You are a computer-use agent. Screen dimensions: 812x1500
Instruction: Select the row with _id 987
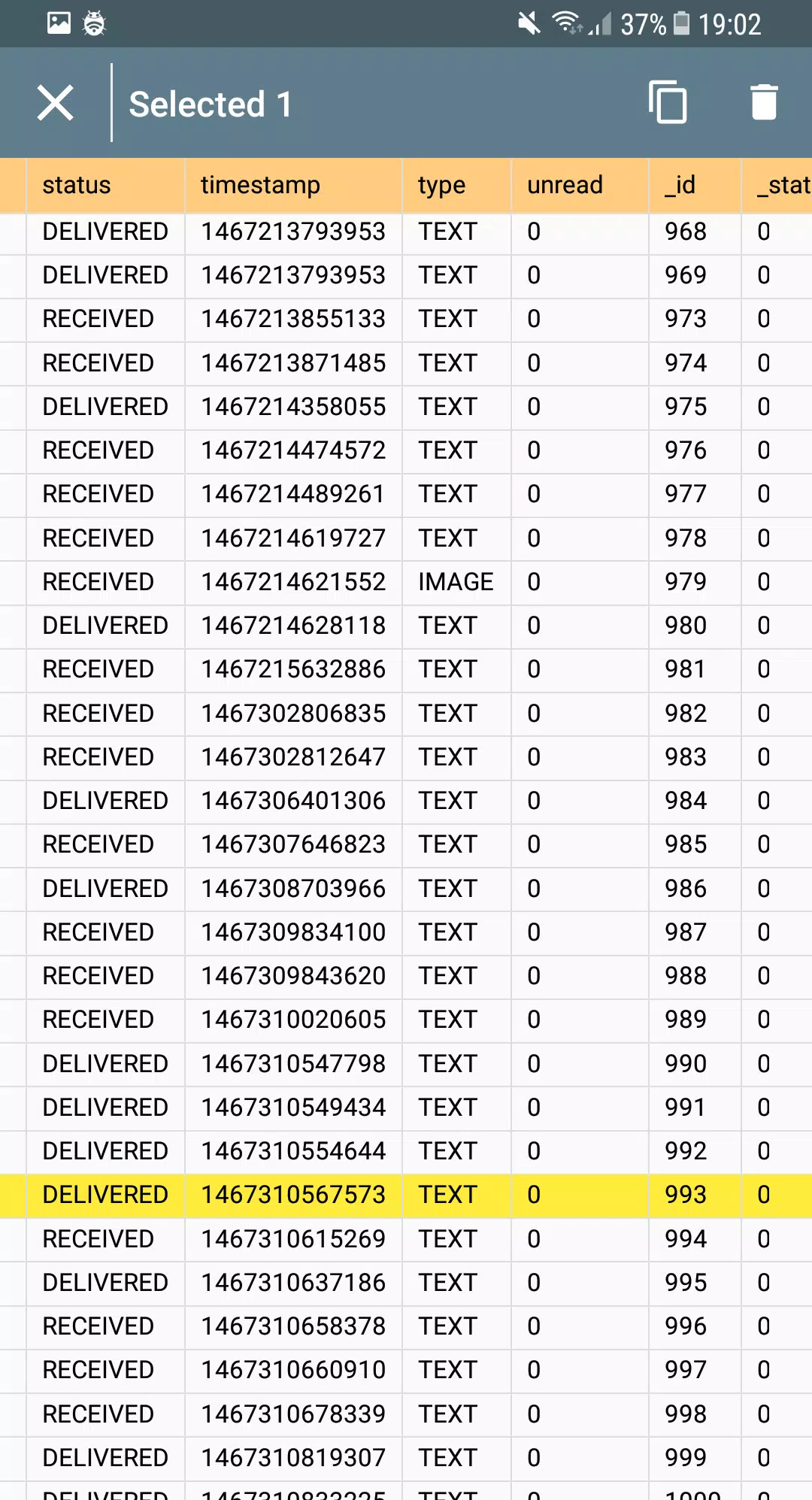406,932
